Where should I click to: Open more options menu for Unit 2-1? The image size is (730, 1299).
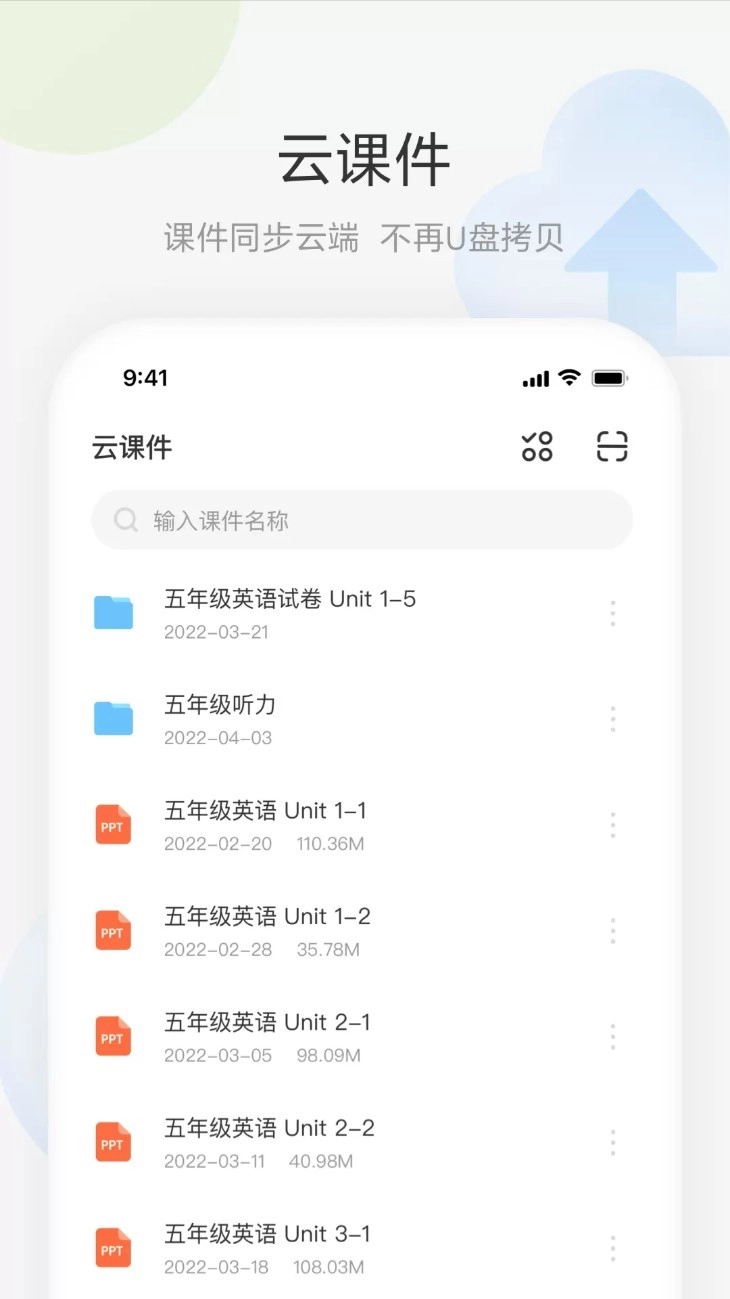[x=612, y=1035]
